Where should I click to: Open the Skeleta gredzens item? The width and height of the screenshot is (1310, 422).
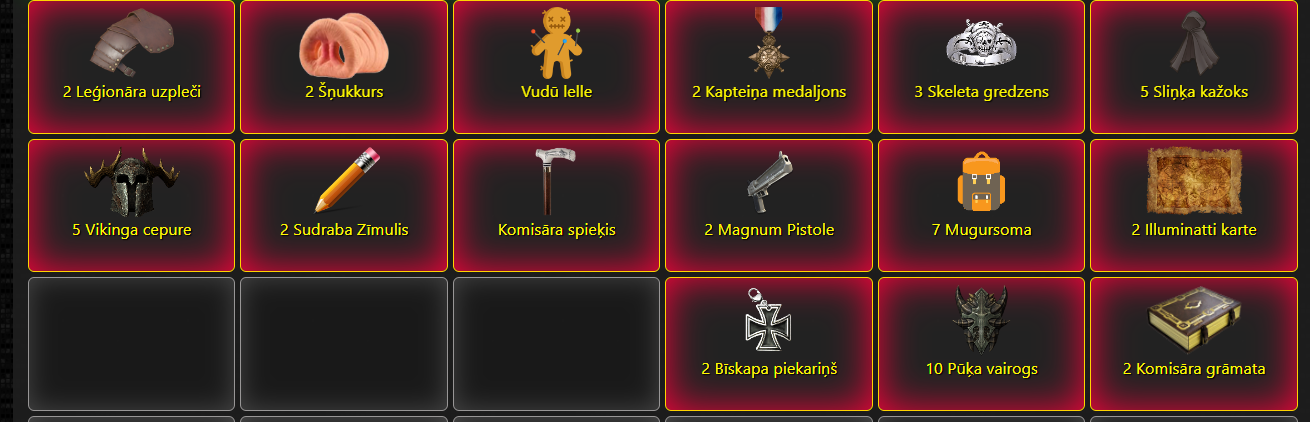(x=981, y=67)
